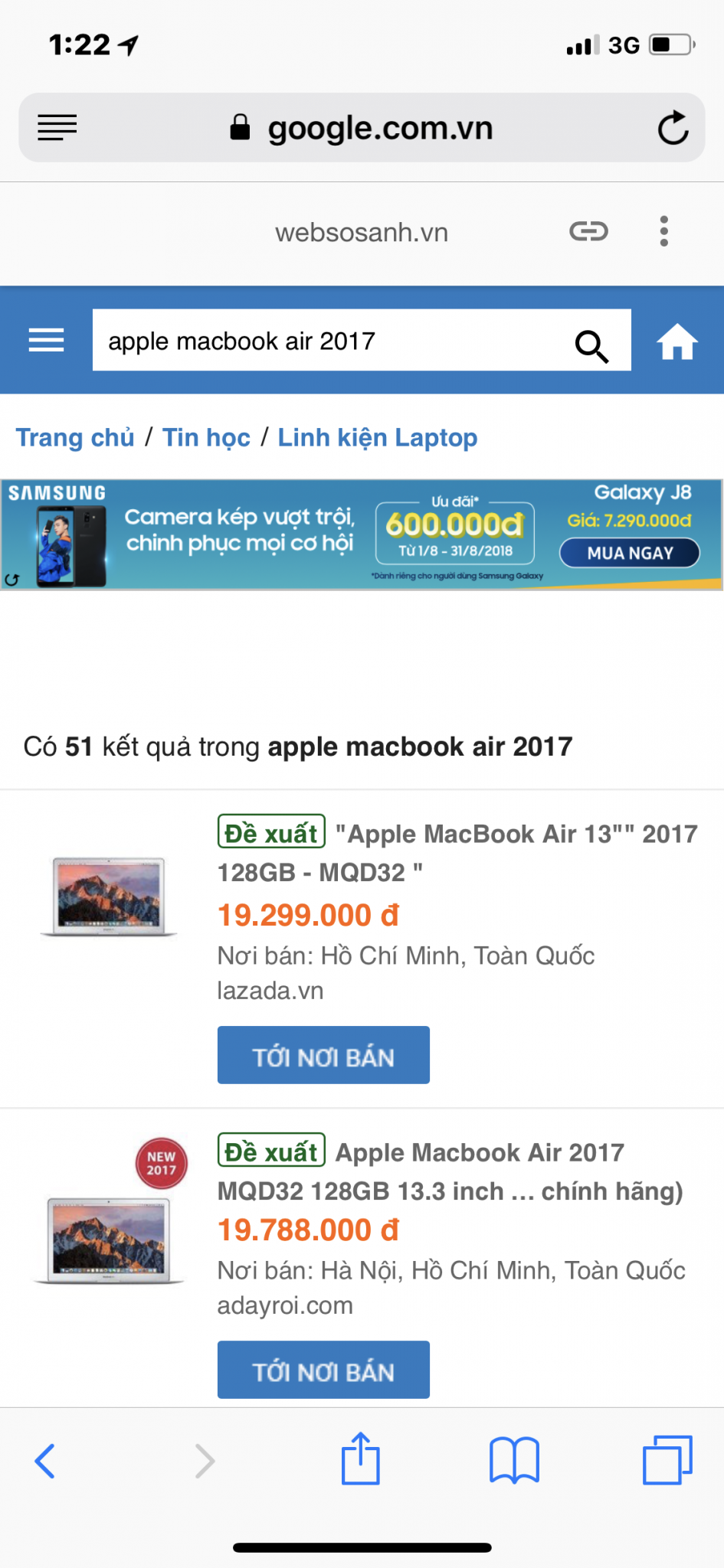Open the websosanh hamburger menu

click(x=46, y=340)
